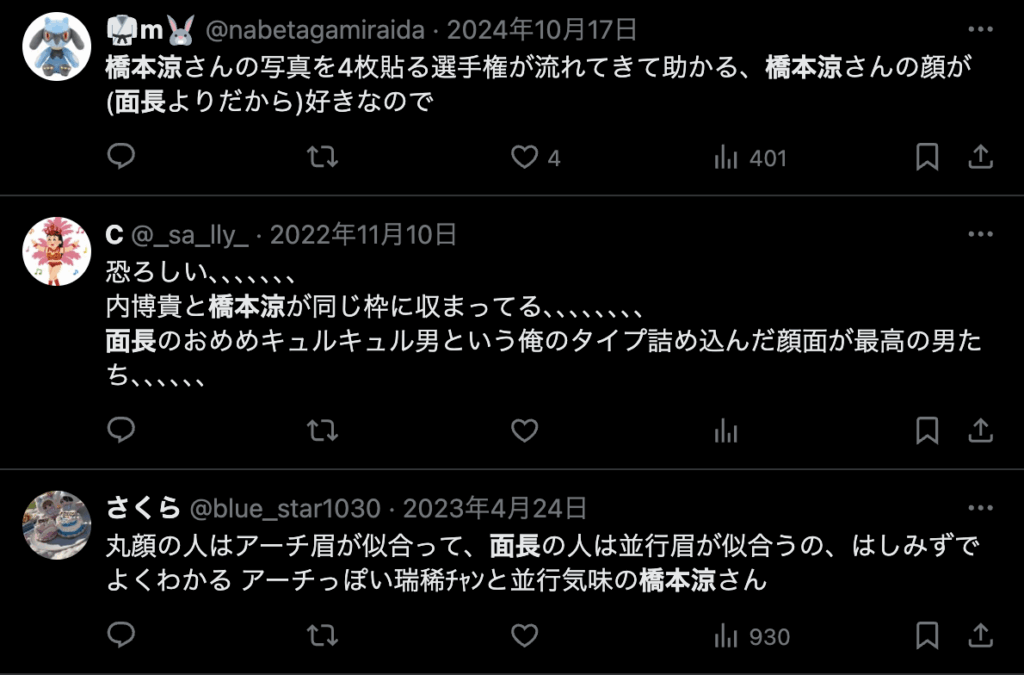View the profile avatar of @_sa_lly_

pos(57,251)
